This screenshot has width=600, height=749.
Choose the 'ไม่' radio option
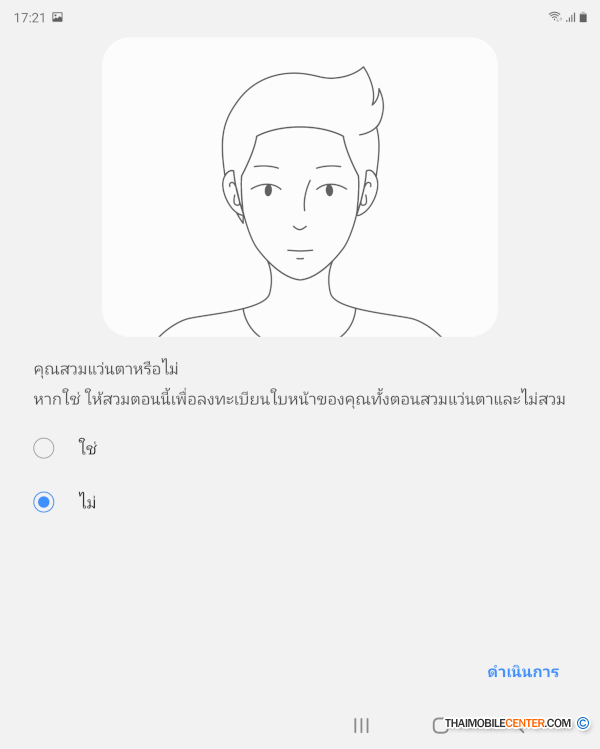click(x=44, y=502)
